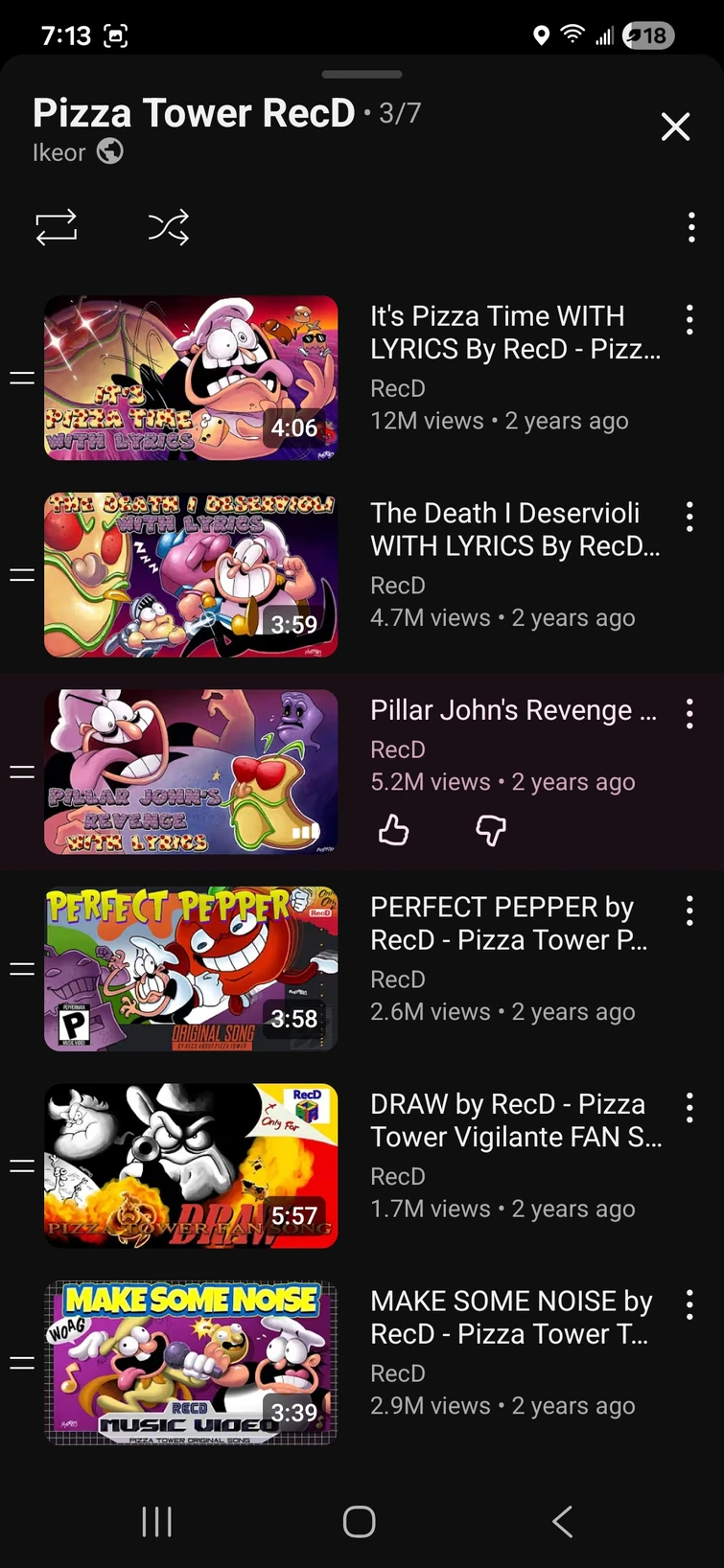
Task: Toggle playlist loop mode
Action: (x=57, y=228)
